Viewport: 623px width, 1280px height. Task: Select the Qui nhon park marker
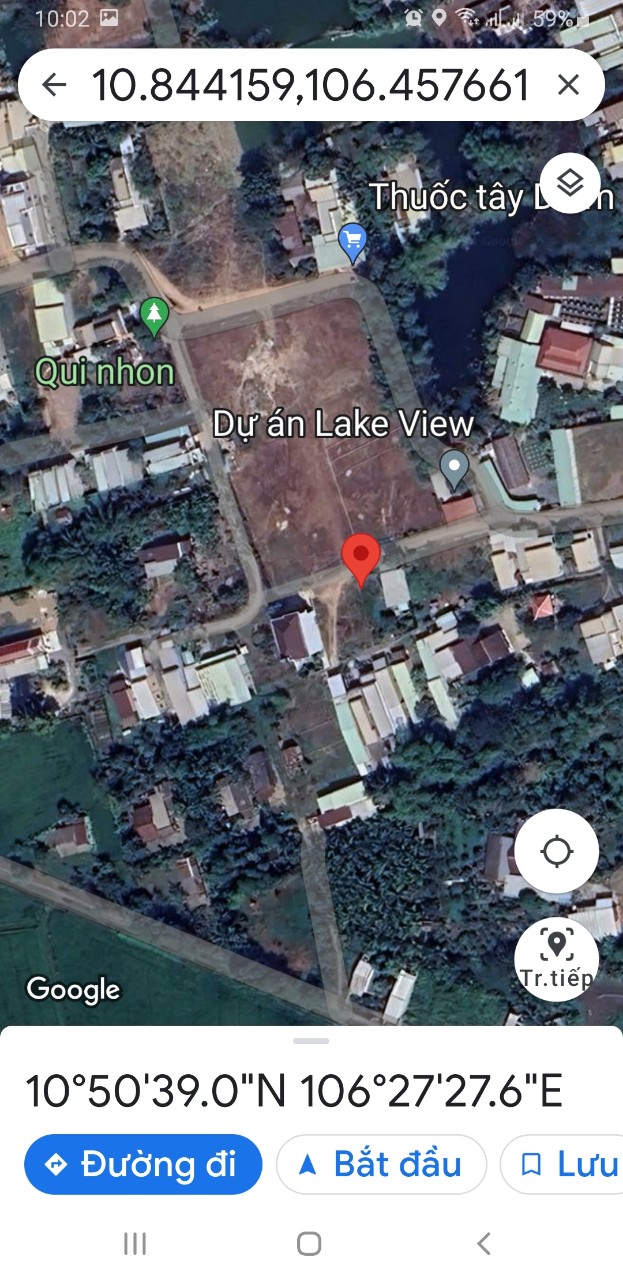click(x=153, y=315)
